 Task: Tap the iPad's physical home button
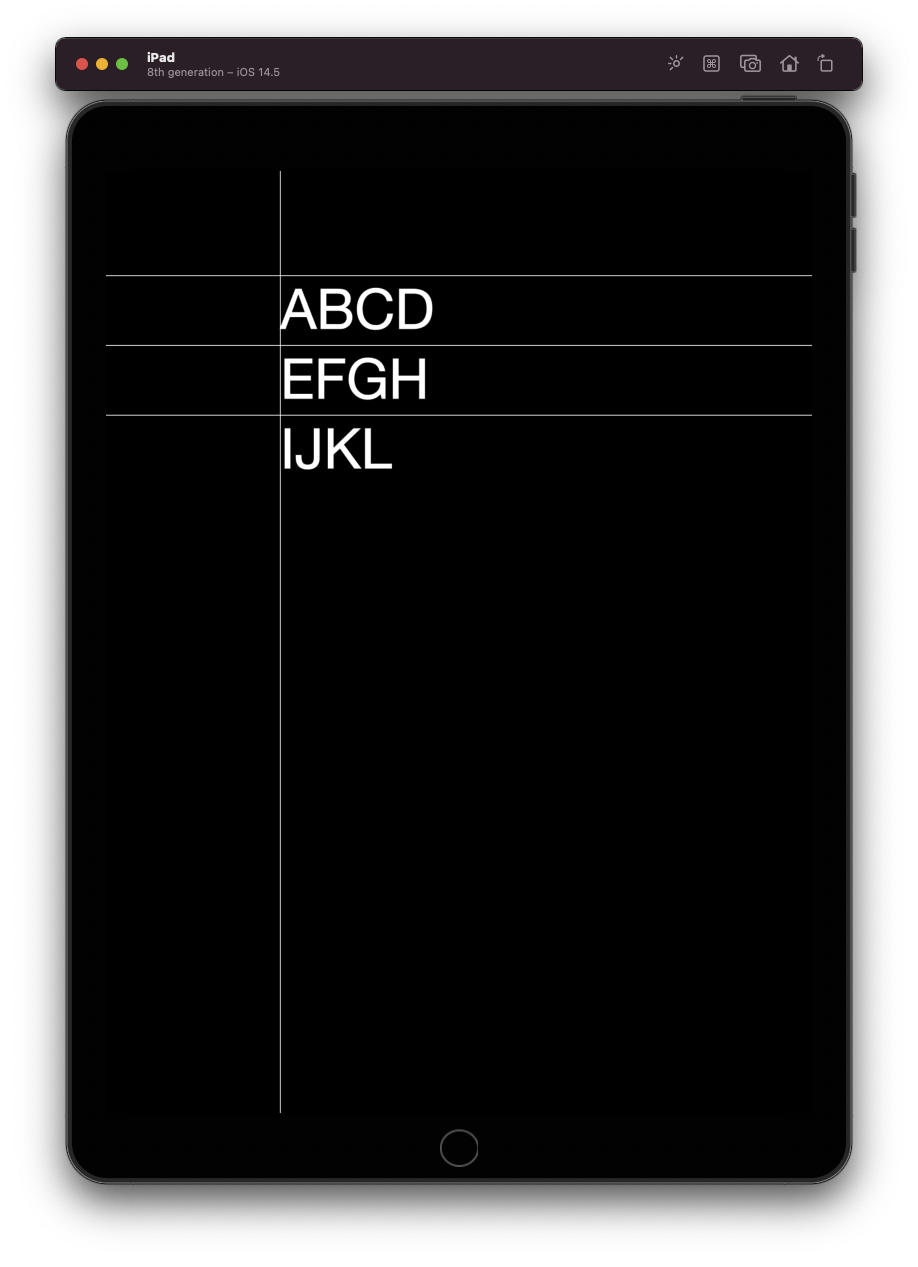click(x=459, y=1147)
